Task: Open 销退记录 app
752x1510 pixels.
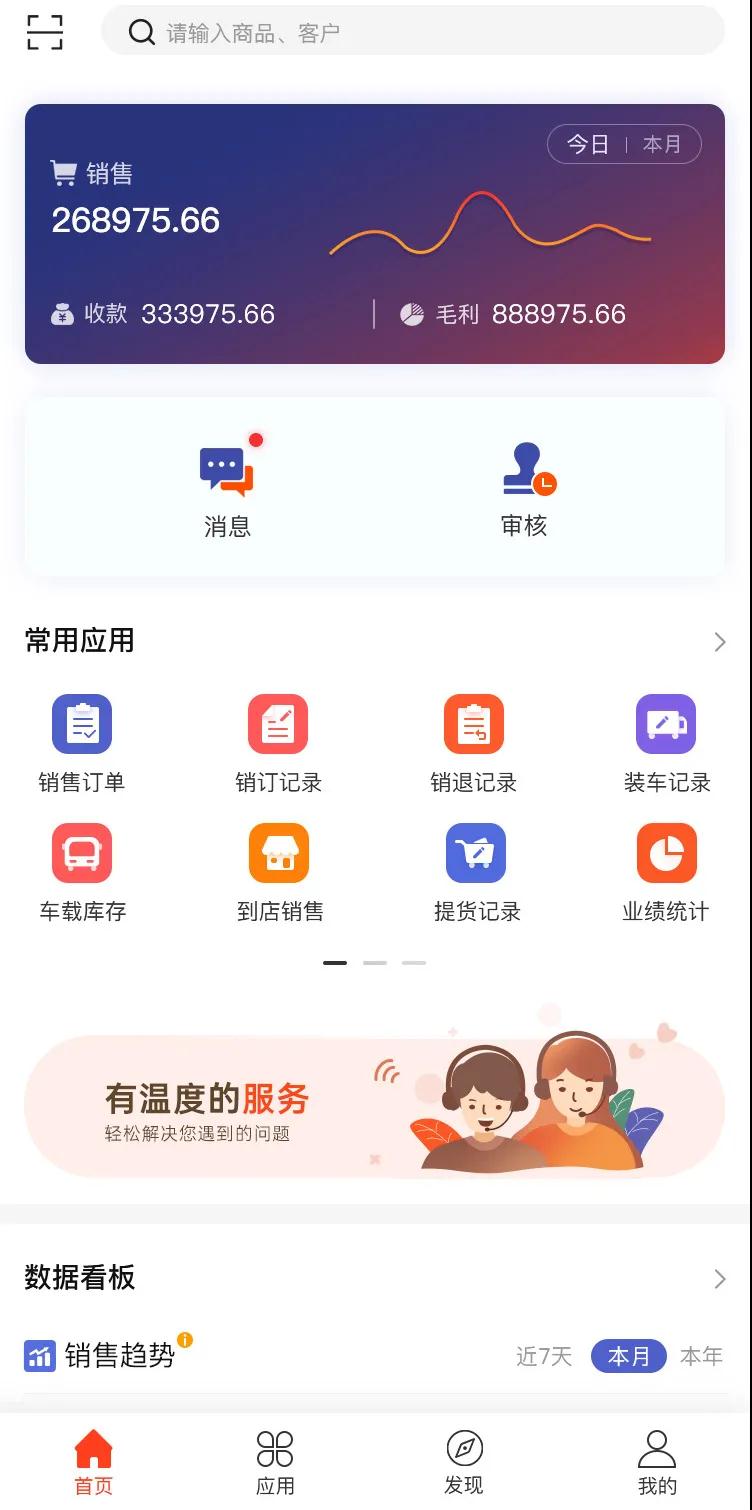Action: (x=474, y=743)
